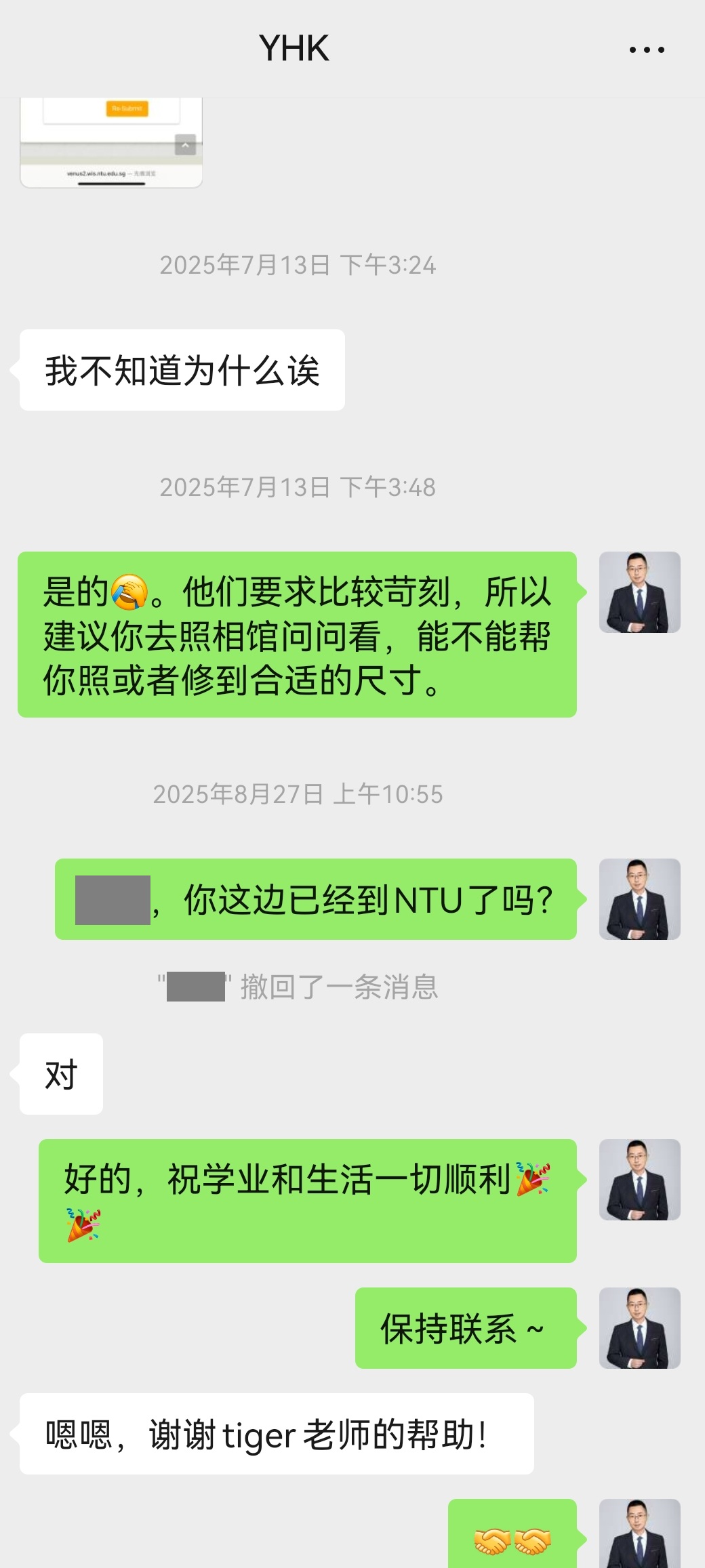This screenshot has width=705, height=1568.
Task: Open the three-dot chat options menu
Action: coord(646,49)
